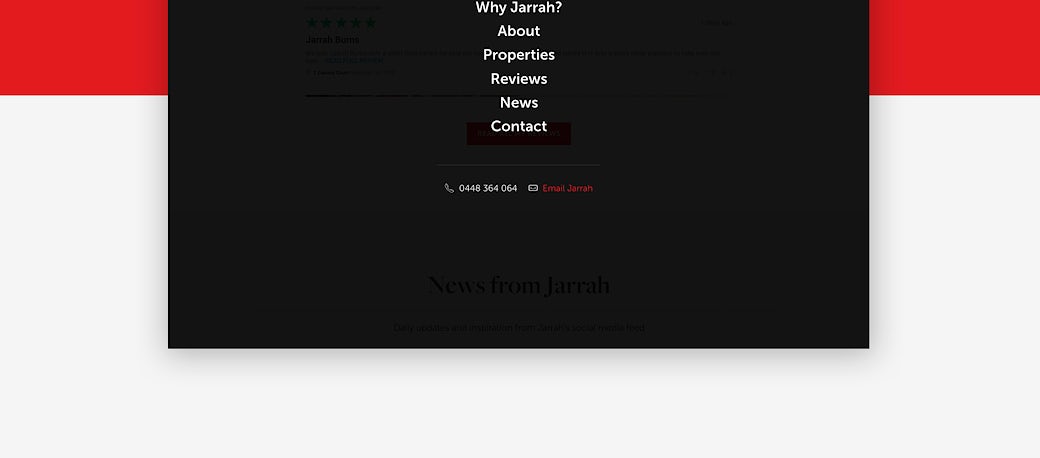The height and width of the screenshot is (458, 1040).
Task: Open the News menu link
Action: 518,103
